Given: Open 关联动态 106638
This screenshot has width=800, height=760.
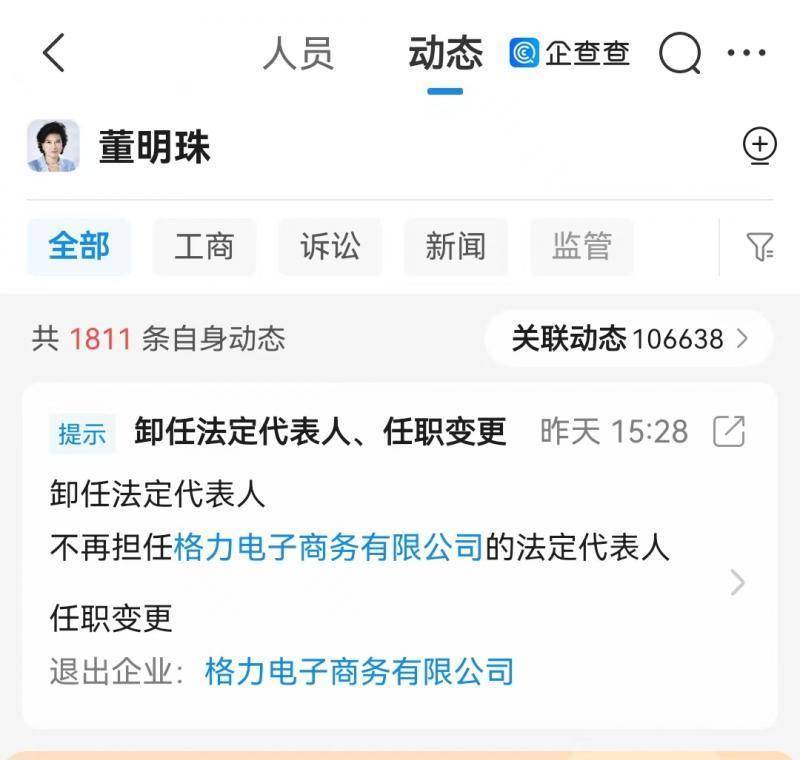Looking at the screenshot, I should pyautogui.click(x=629, y=339).
